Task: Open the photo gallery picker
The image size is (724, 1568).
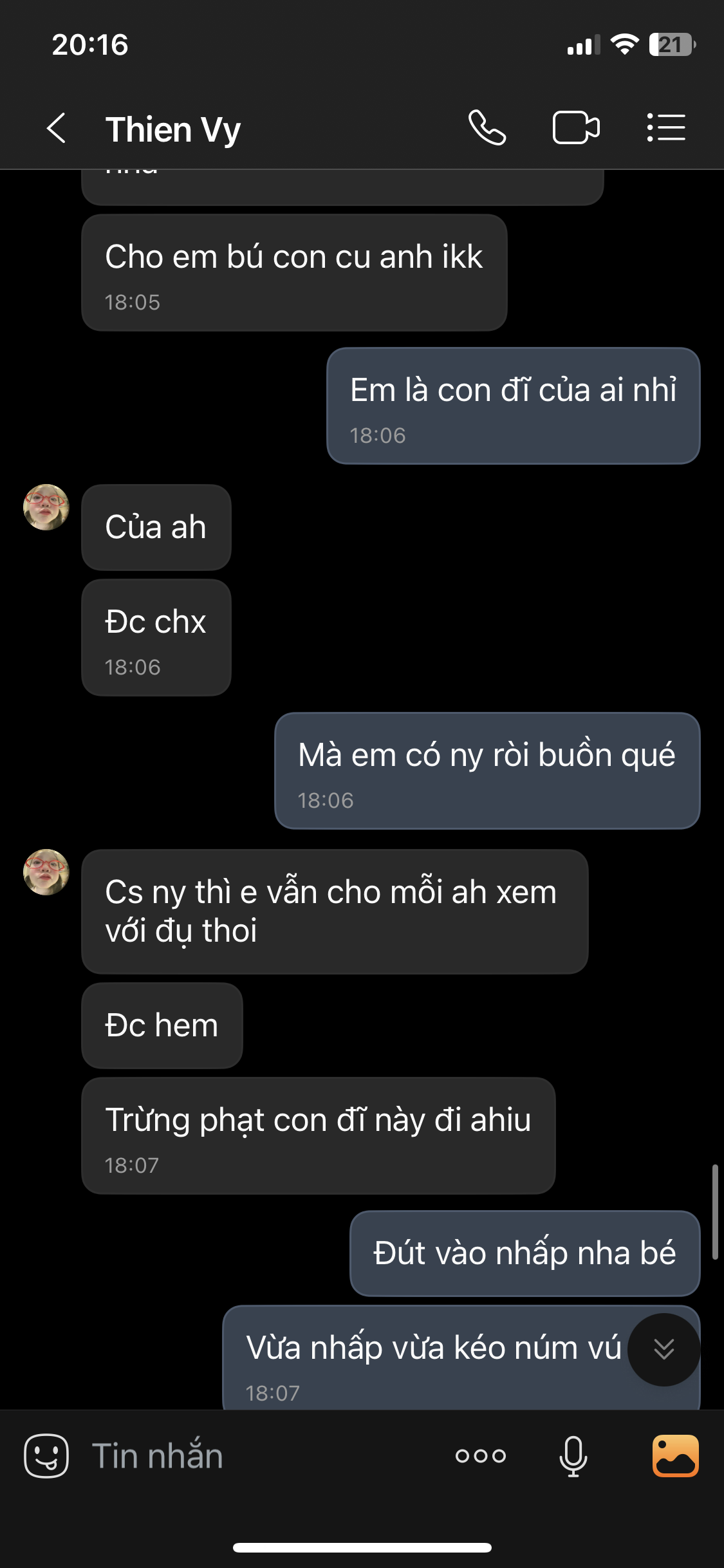Action: [675, 1455]
